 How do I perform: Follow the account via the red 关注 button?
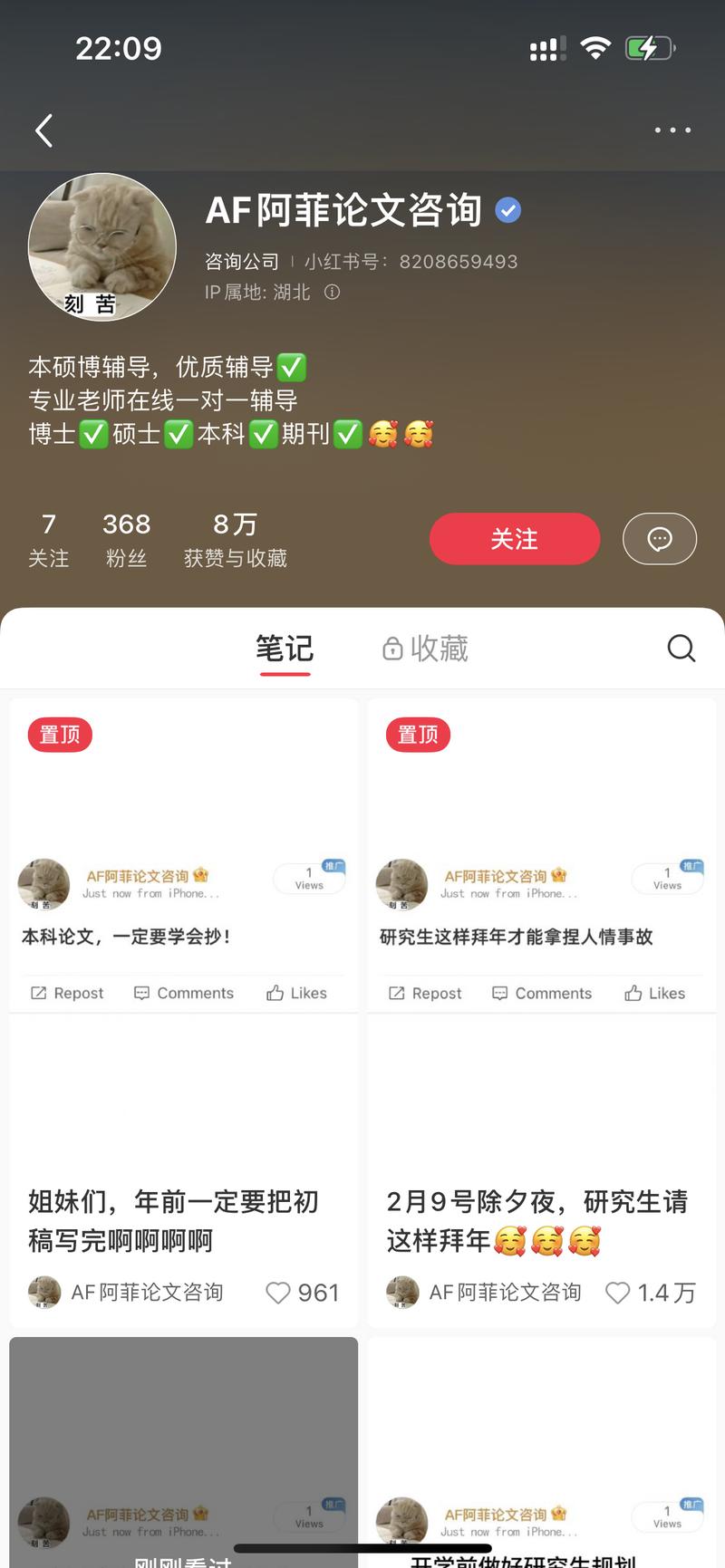514,538
